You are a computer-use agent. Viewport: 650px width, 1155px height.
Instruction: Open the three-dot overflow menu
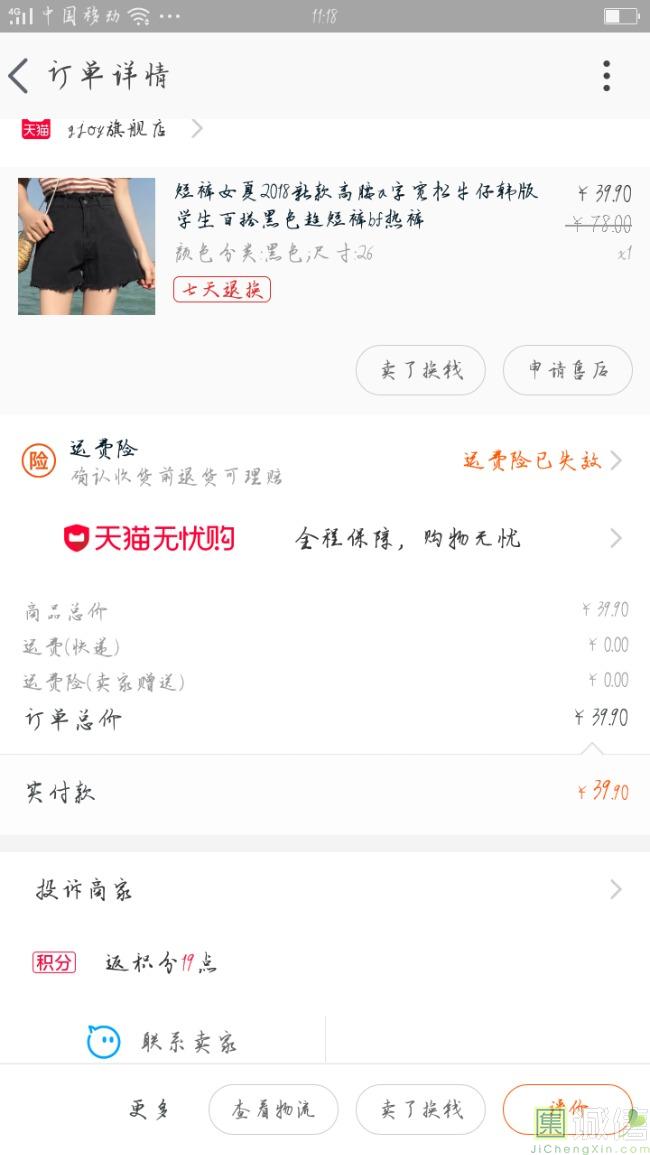click(x=606, y=75)
